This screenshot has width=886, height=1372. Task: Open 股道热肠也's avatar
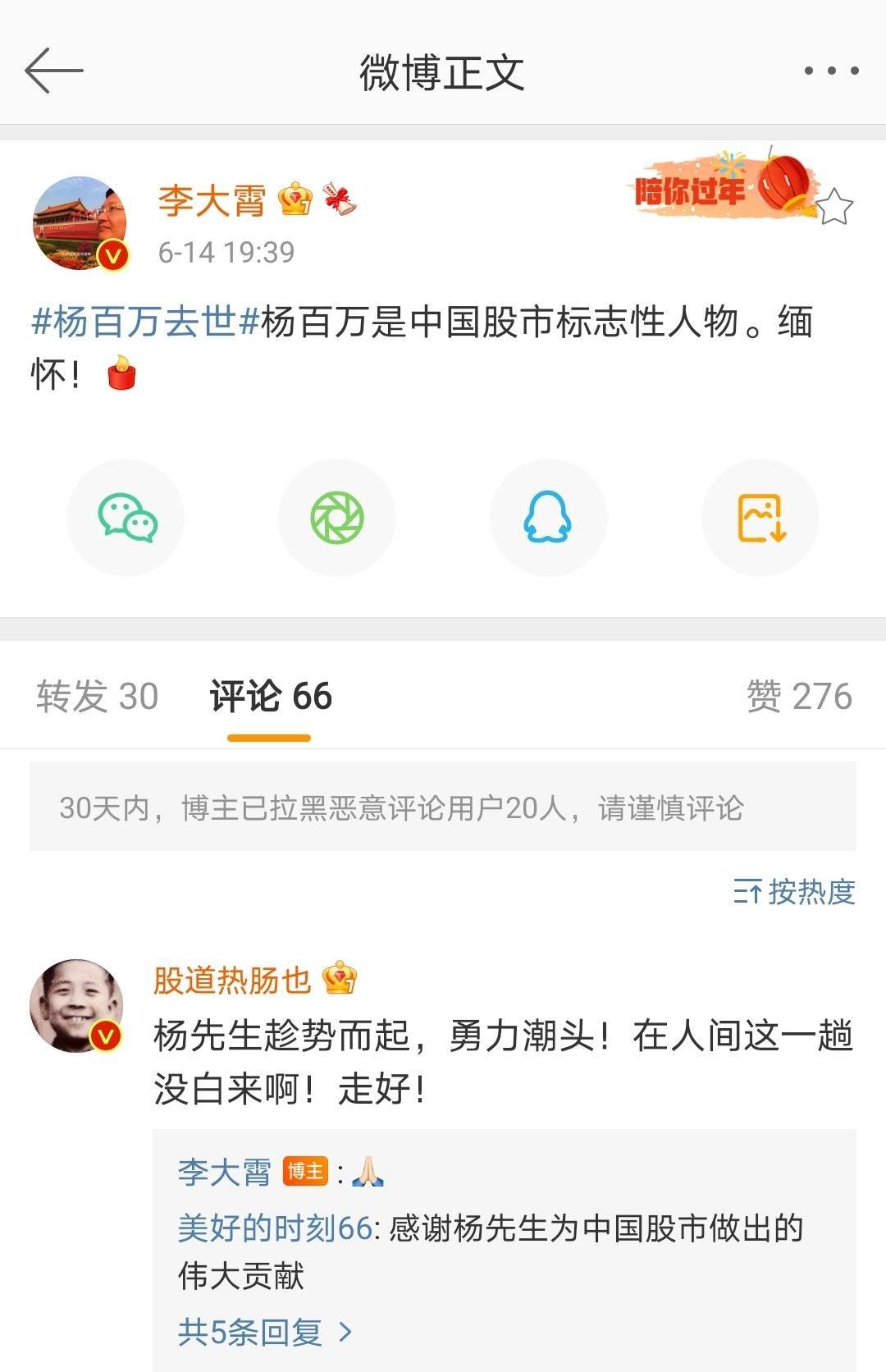pos(76,1006)
